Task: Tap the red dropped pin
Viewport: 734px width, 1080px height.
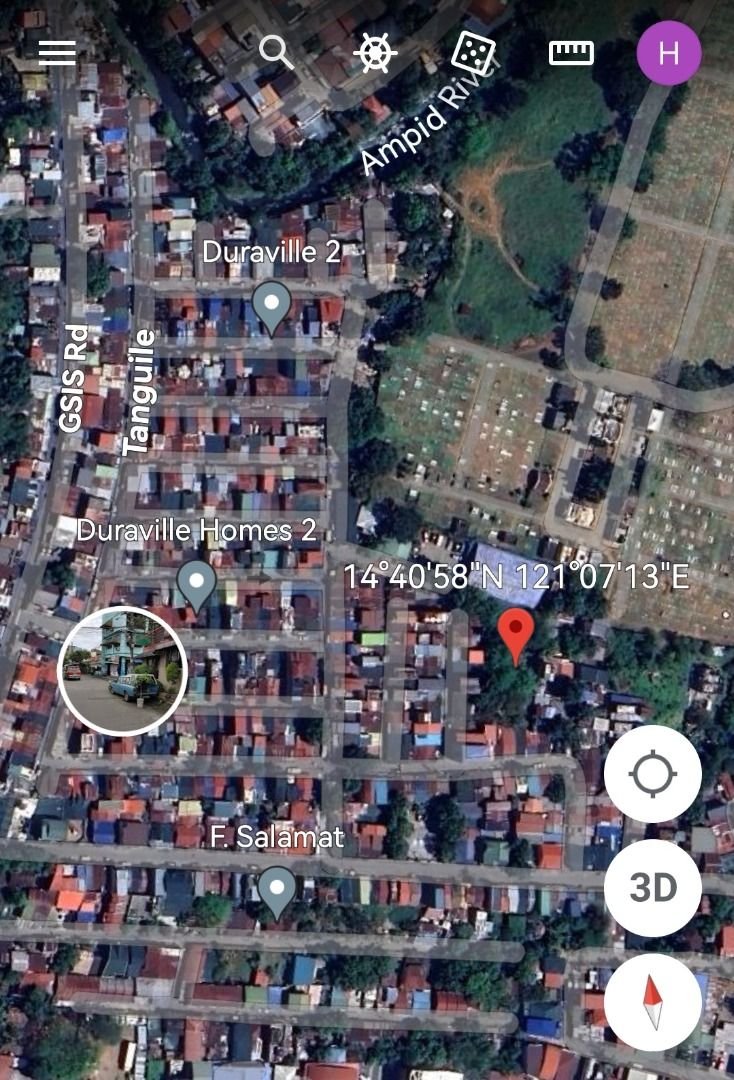Action: point(516,633)
